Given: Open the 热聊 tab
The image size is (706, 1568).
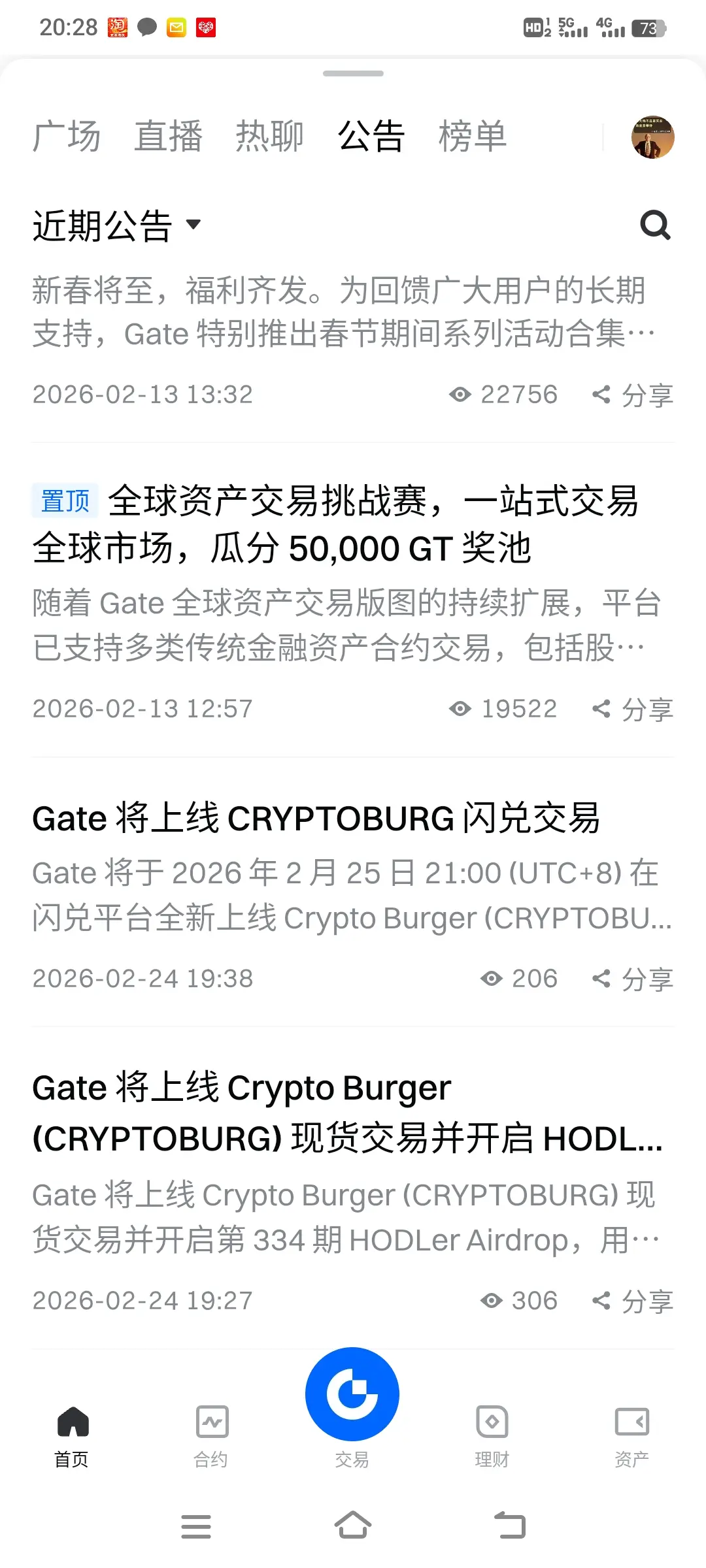Looking at the screenshot, I should [269, 137].
